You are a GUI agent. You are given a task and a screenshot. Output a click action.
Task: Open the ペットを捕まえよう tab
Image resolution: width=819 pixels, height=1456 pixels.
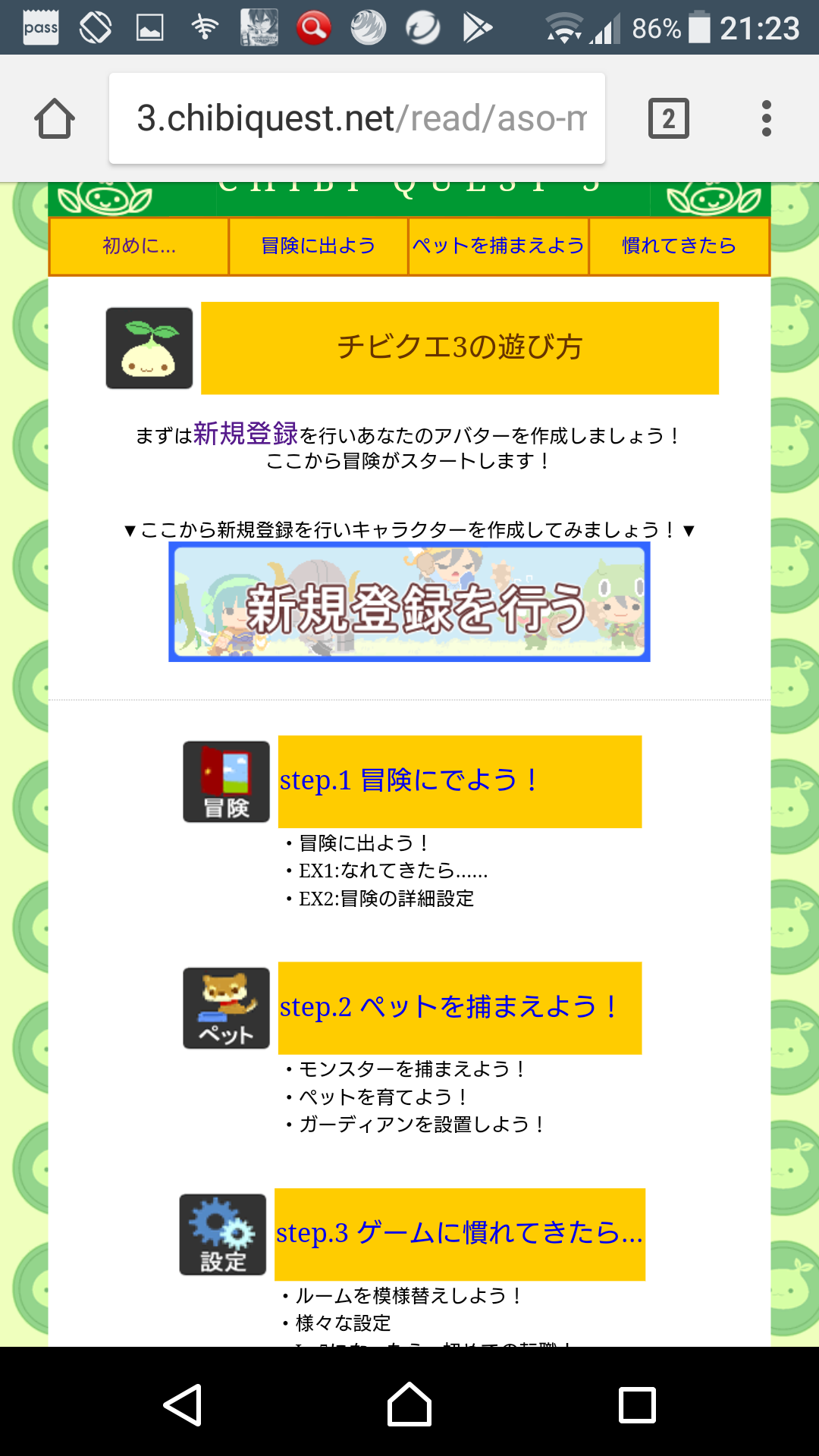pyautogui.click(x=498, y=246)
